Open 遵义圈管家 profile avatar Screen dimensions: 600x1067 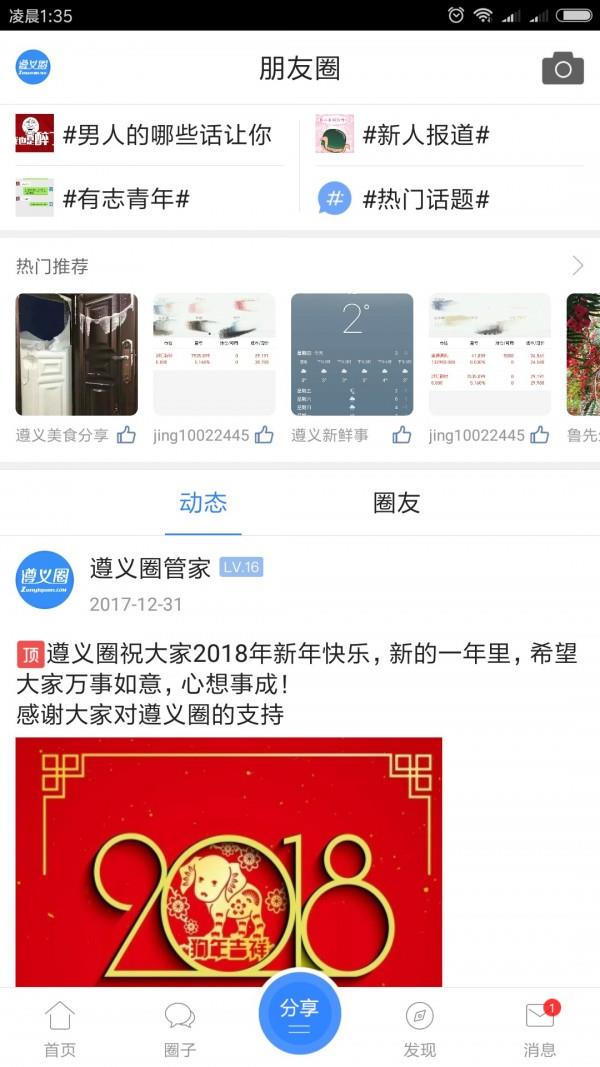pyautogui.click(x=44, y=580)
